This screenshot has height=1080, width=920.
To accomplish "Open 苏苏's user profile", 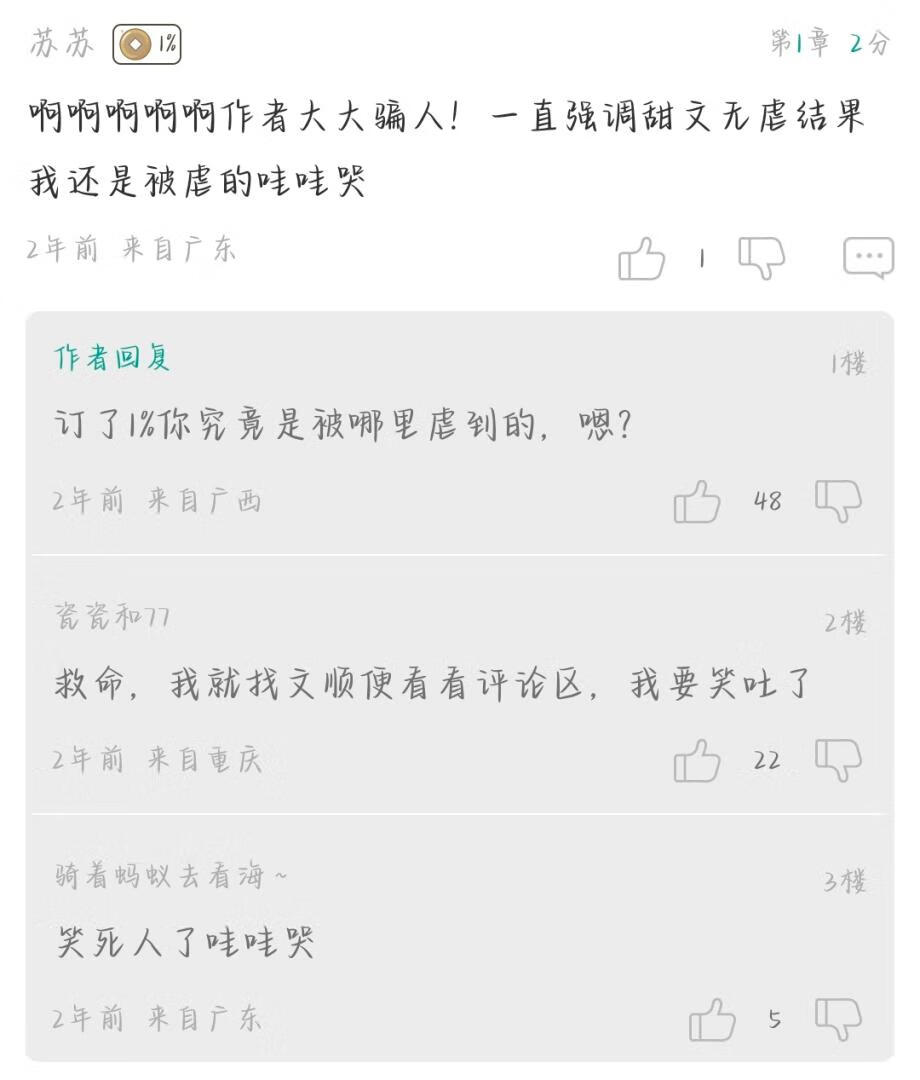I will pos(62,43).
